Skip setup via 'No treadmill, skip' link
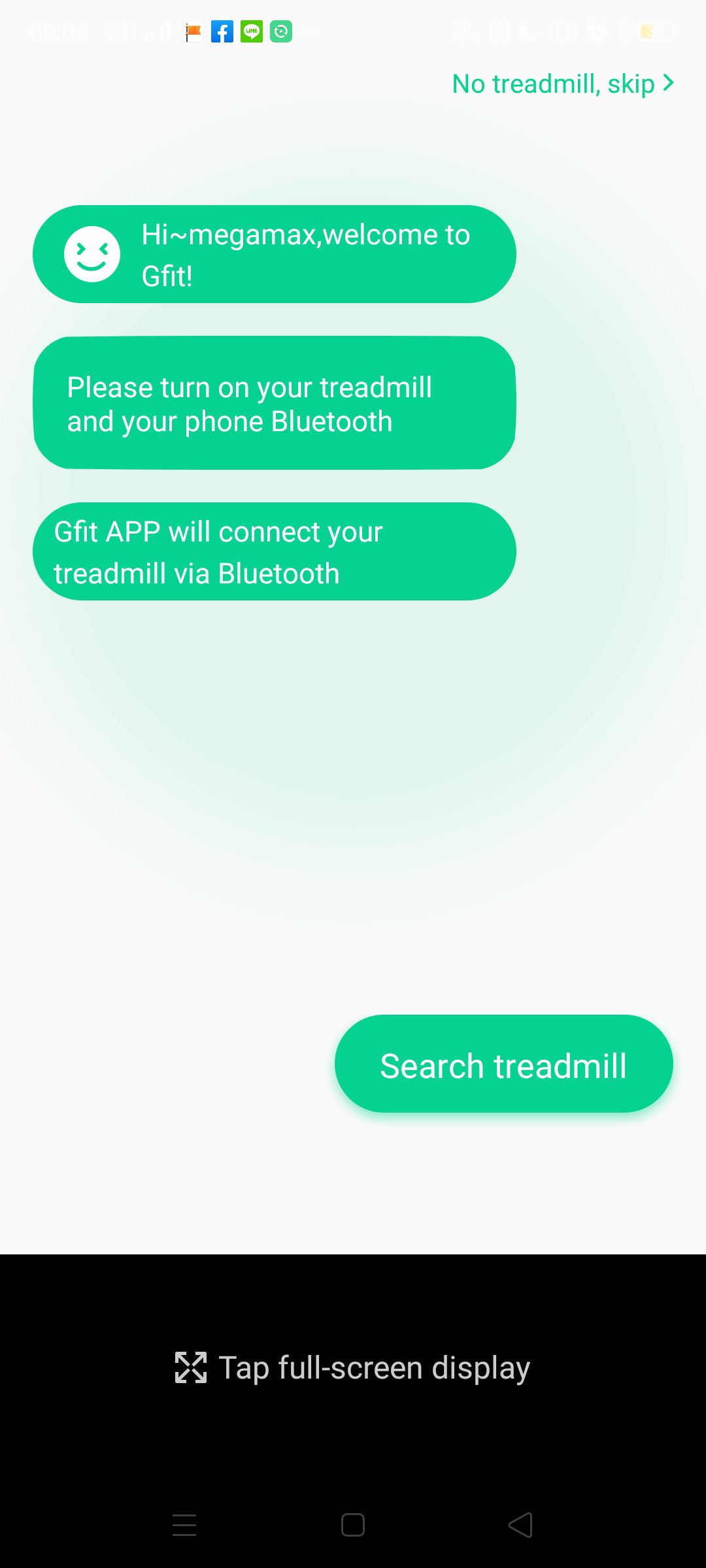 tap(562, 84)
